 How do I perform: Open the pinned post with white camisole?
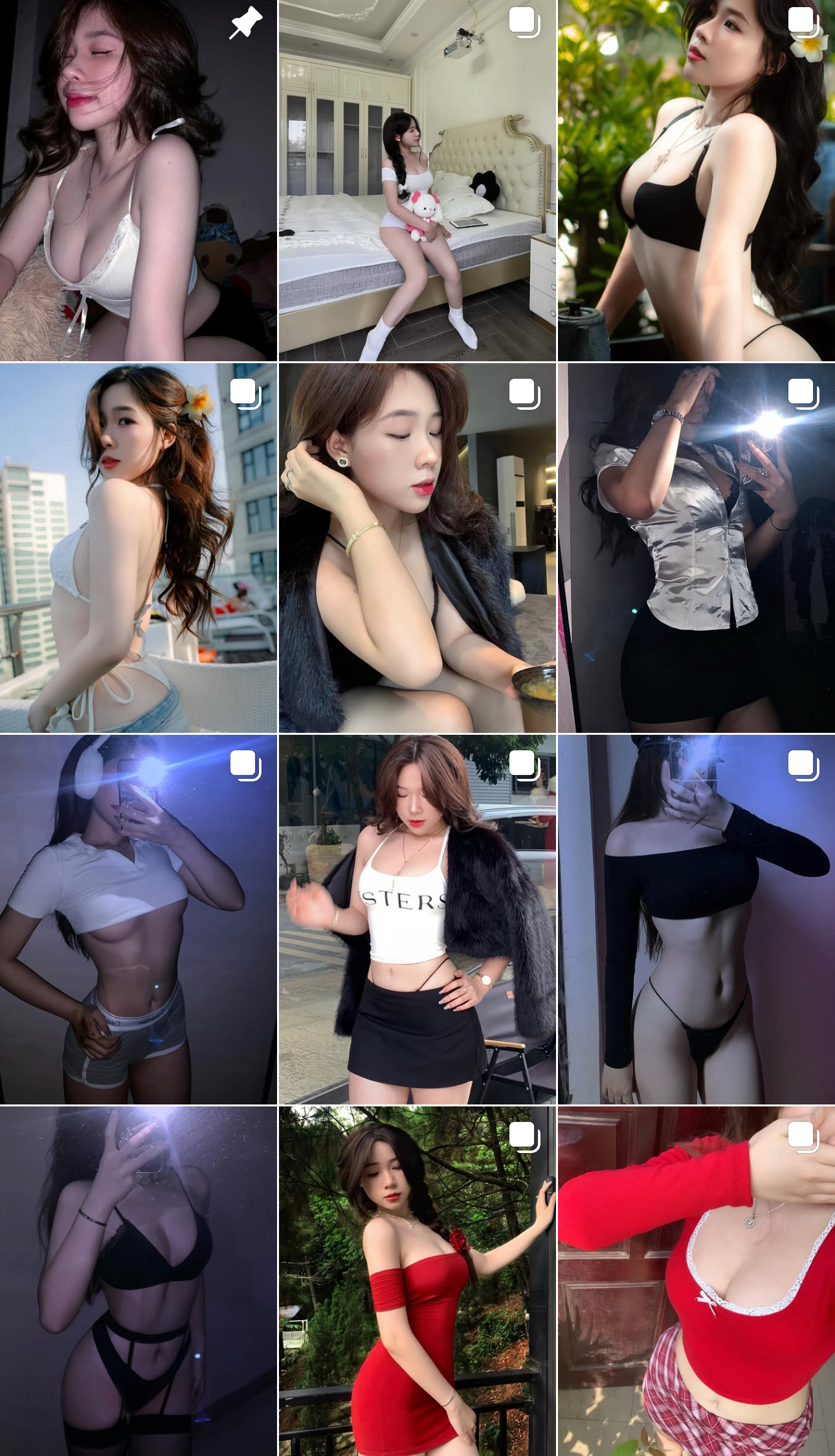[139, 180]
